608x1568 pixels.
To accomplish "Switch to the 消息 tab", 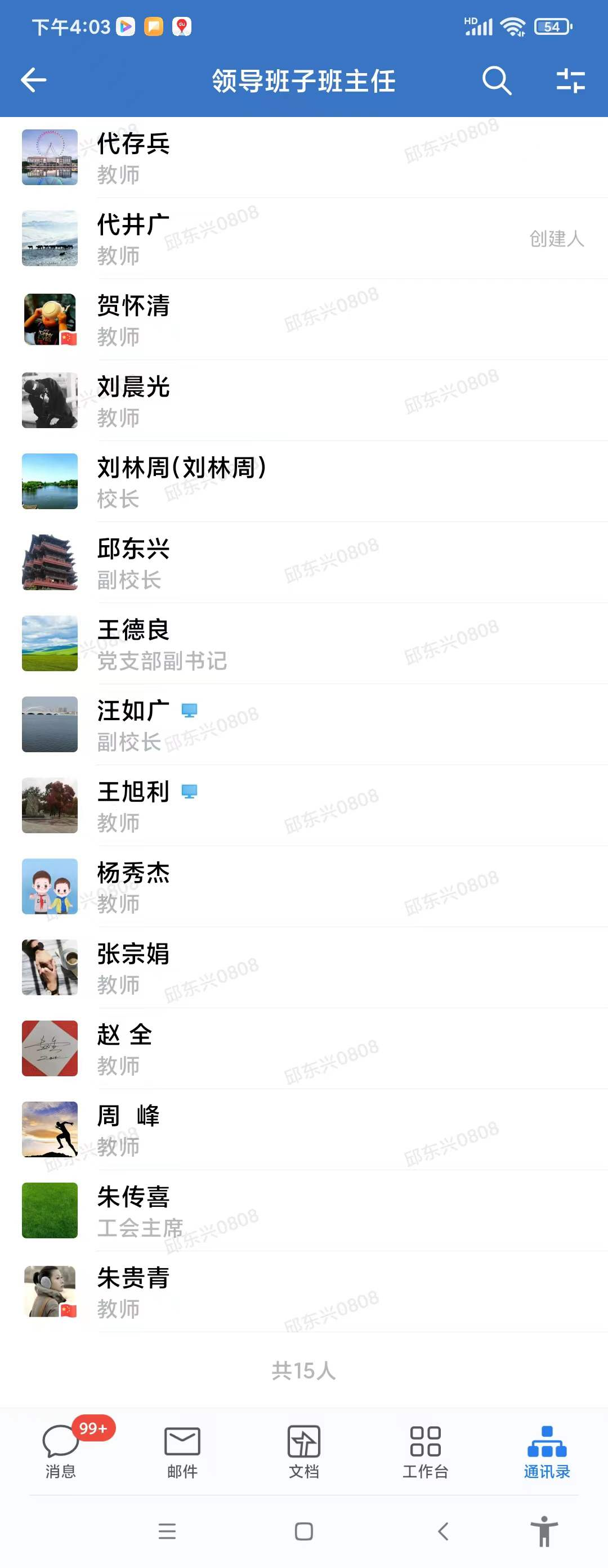I will coord(60,1451).
